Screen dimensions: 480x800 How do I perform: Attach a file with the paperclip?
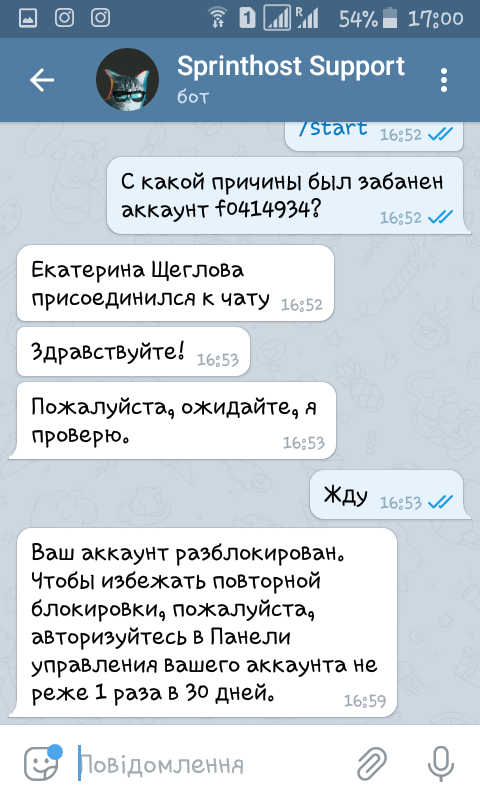[371, 763]
